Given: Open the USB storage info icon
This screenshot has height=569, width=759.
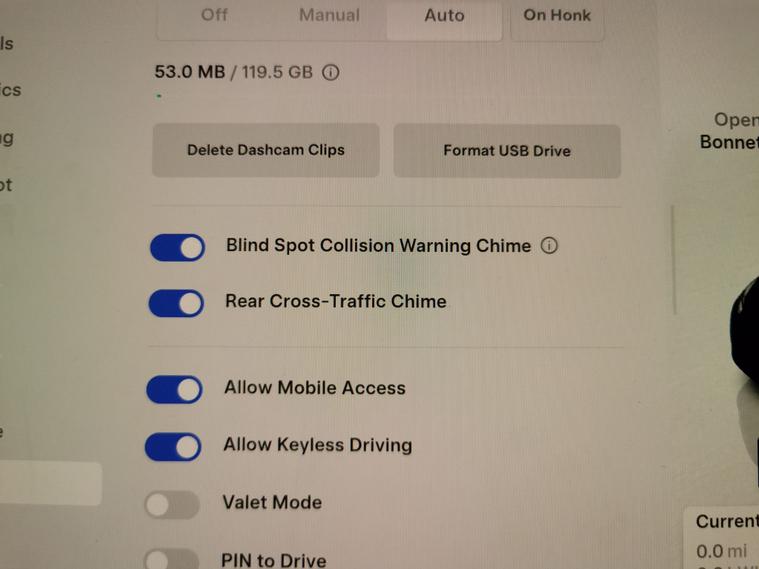Looking at the screenshot, I should tap(331, 73).
